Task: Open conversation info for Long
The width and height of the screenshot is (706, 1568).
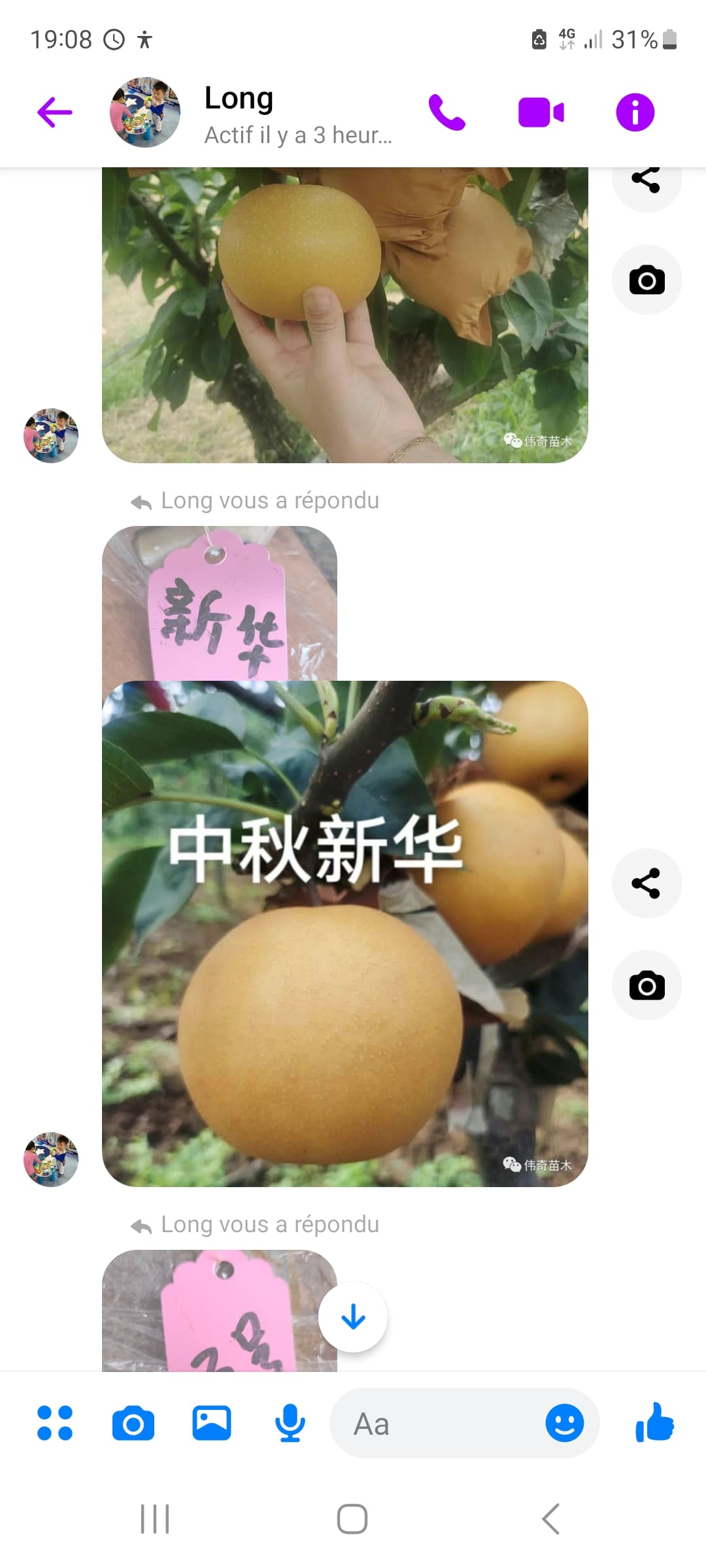Action: pyautogui.click(x=635, y=112)
